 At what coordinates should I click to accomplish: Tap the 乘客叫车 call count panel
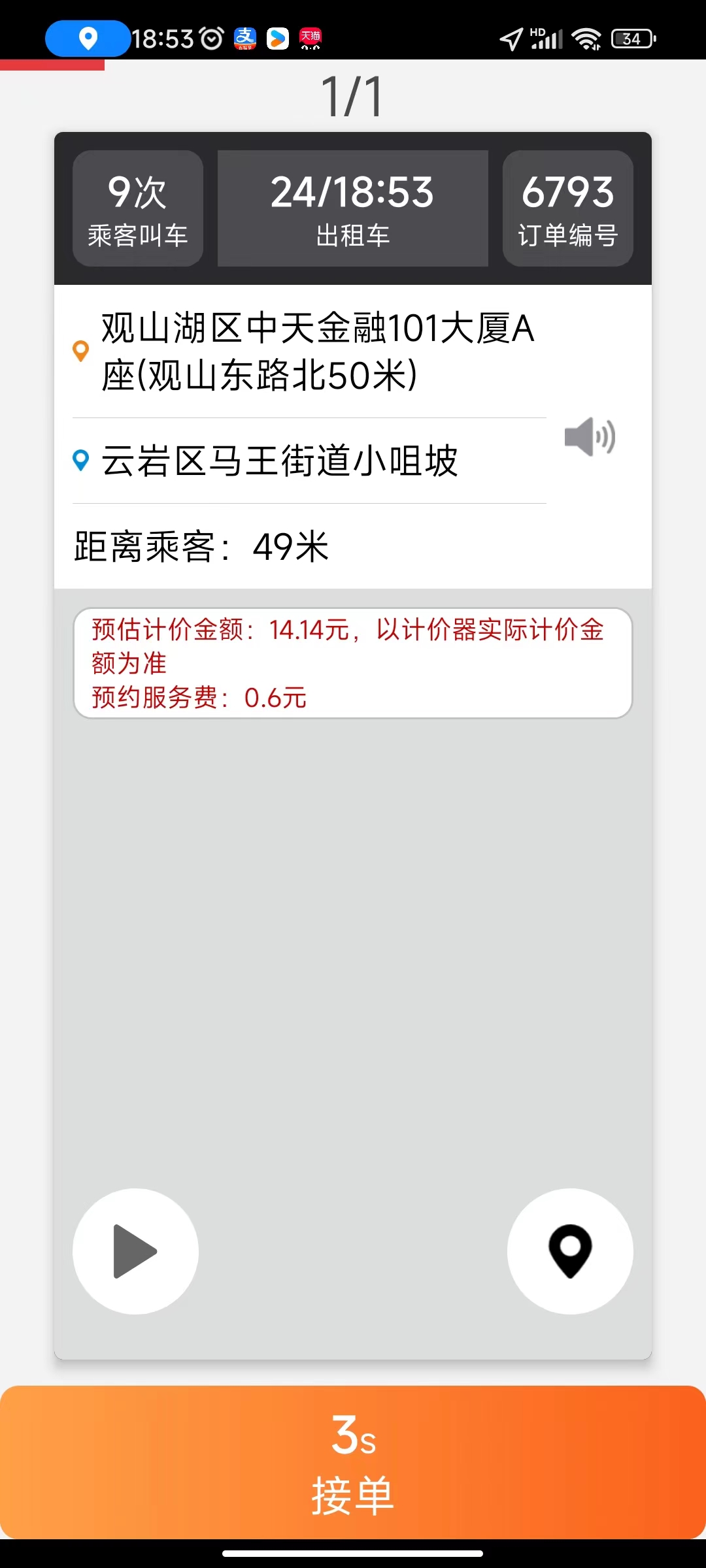tap(138, 208)
